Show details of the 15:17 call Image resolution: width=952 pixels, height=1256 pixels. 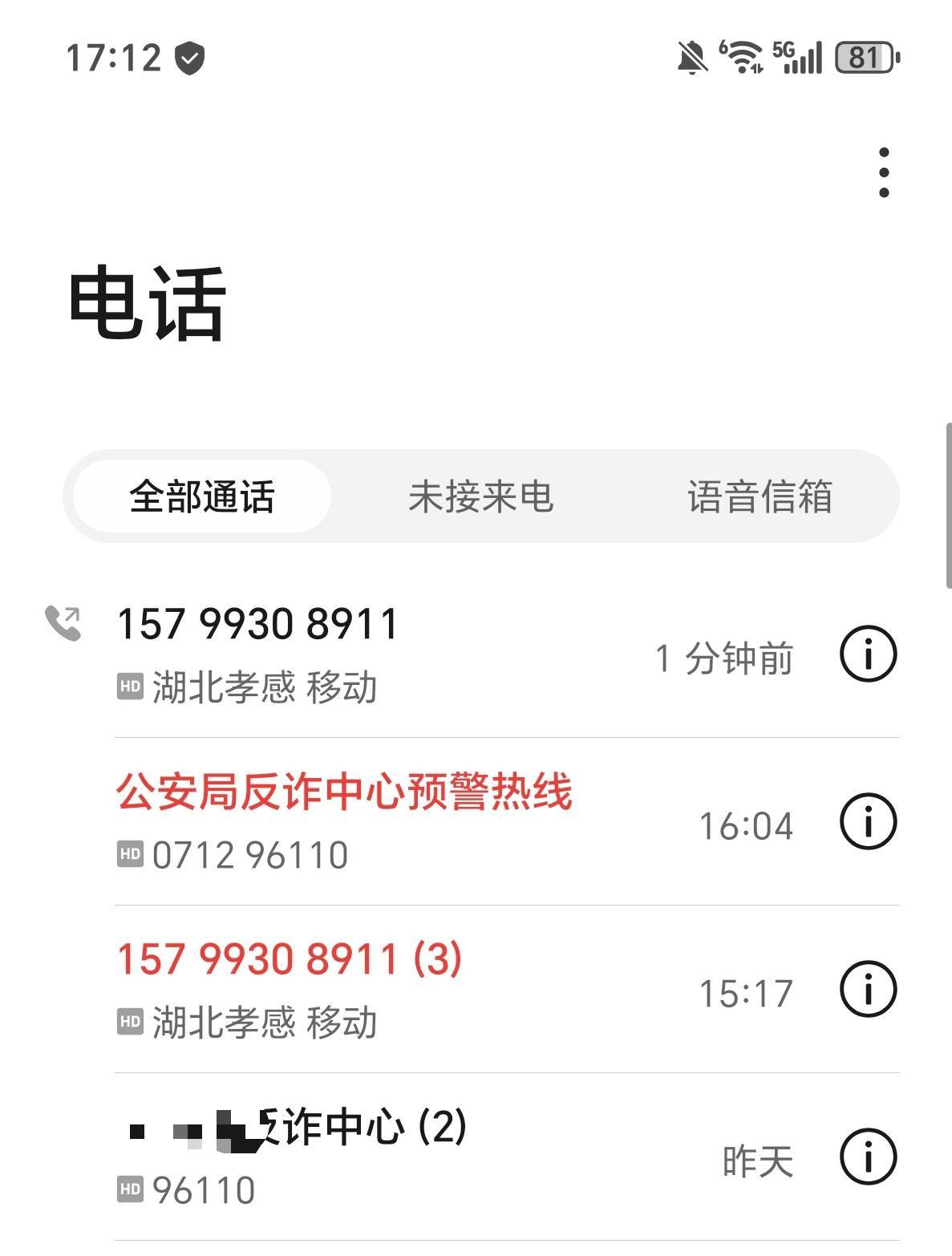coord(868,989)
